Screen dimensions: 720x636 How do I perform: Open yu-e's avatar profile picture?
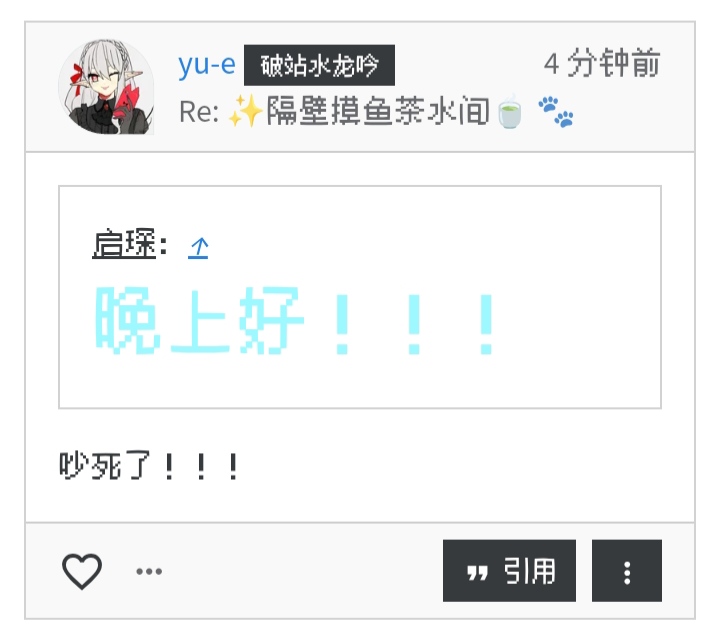106,88
